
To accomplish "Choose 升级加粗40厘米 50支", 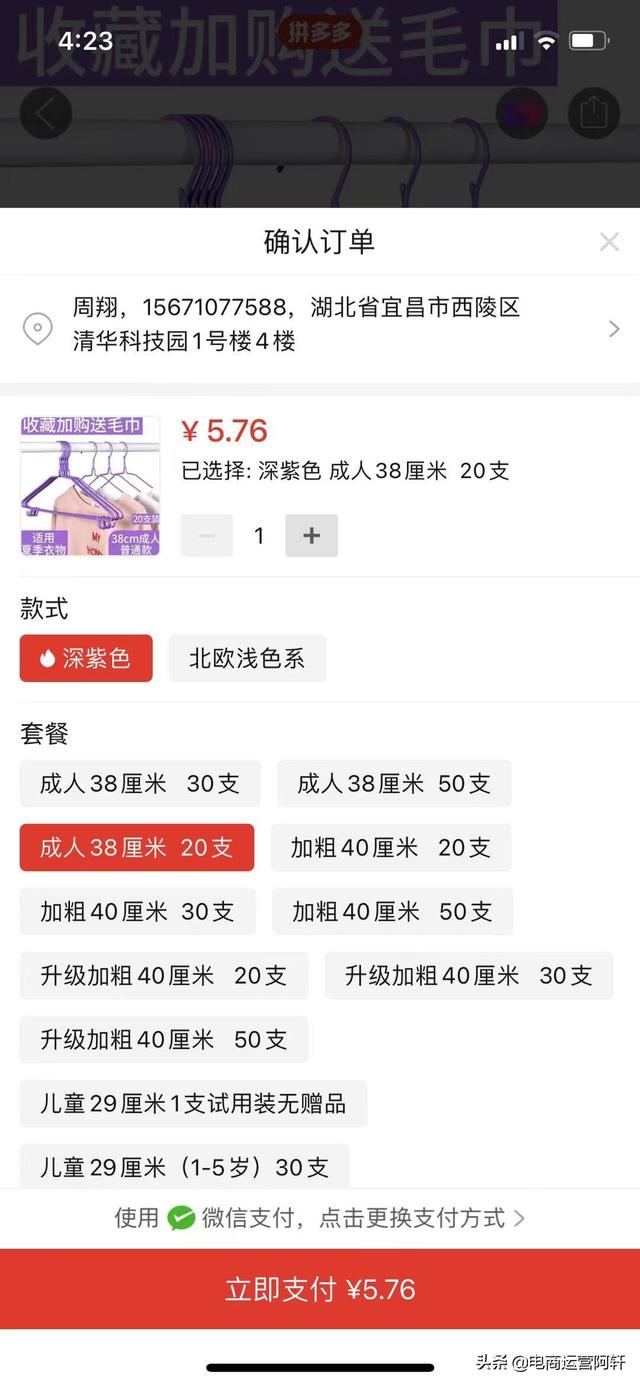I will [x=163, y=1040].
